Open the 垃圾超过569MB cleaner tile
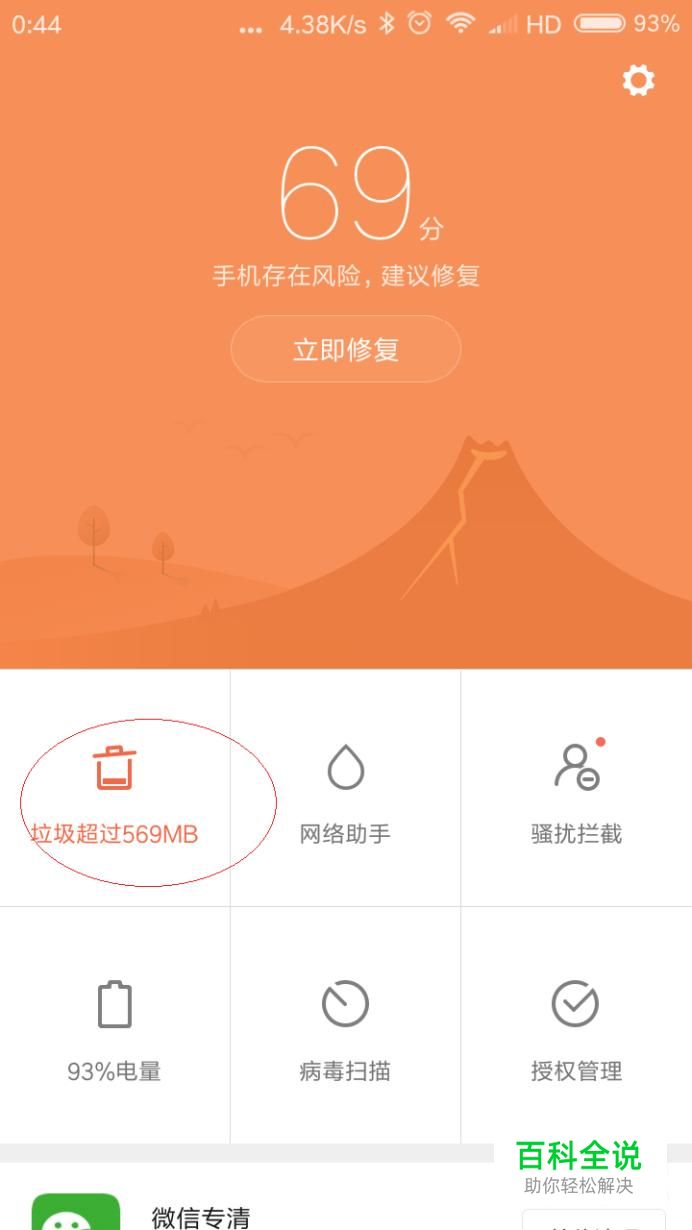The height and width of the screenshot is (1230, 692). click(x=115, y=790)
